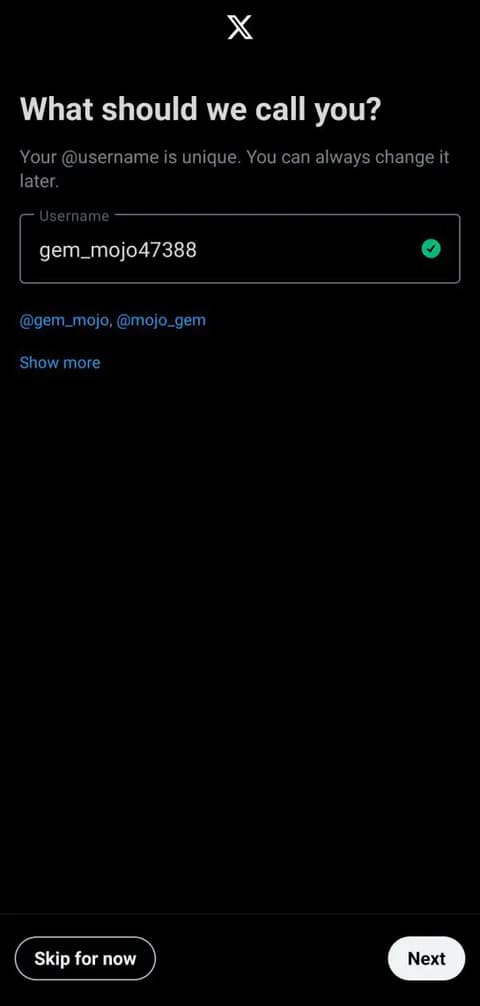
Task: Tap Skip for now button
Action: coord(85,959)
